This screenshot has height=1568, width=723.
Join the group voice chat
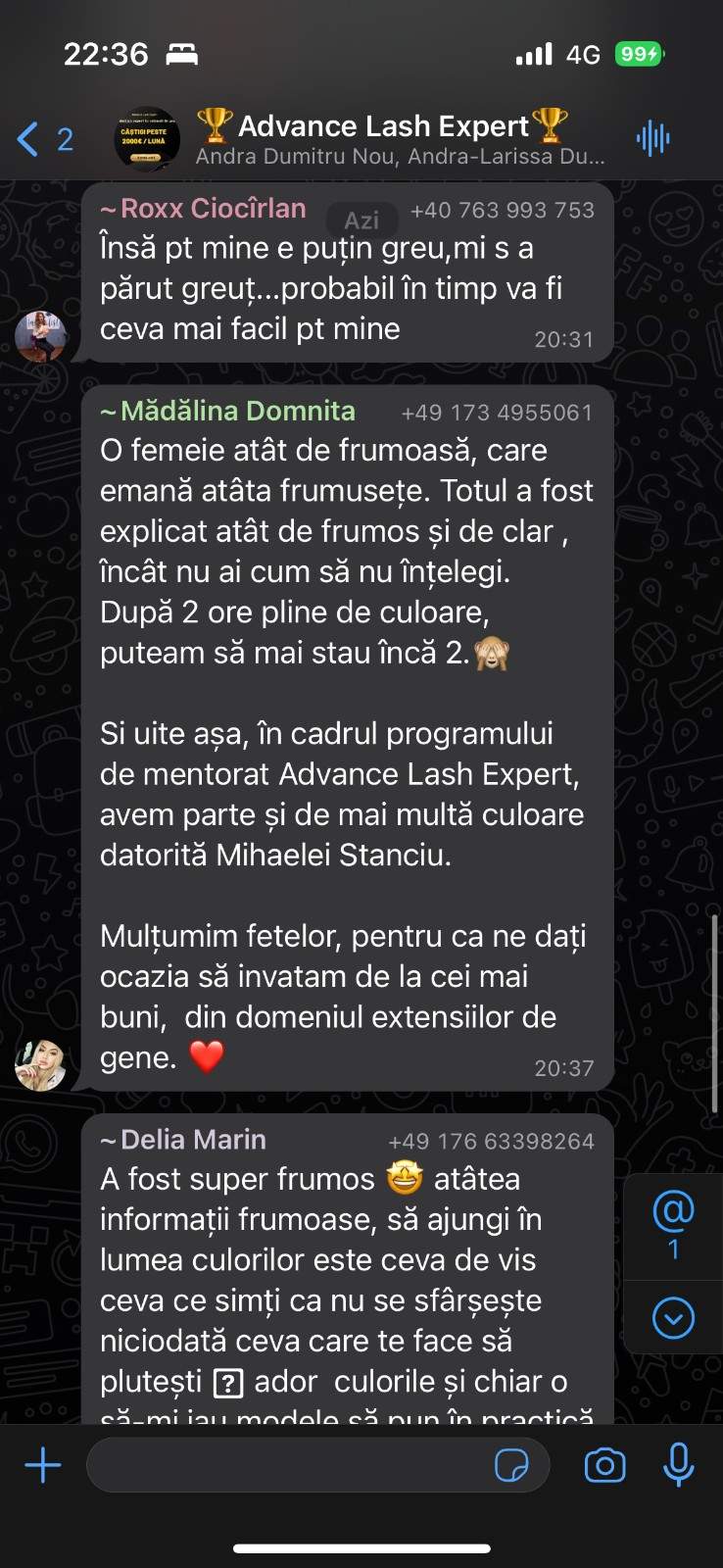(652, 138)
